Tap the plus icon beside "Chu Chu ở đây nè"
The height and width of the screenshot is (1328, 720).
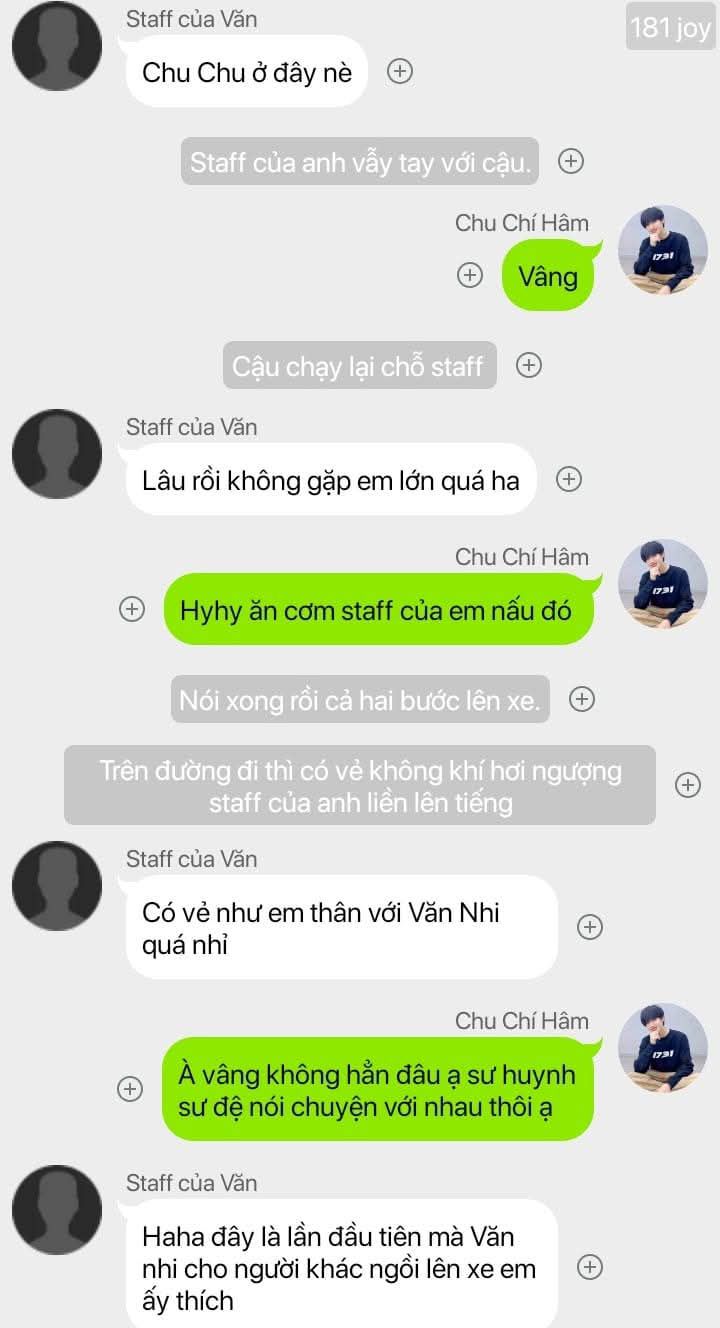[400, 71]
